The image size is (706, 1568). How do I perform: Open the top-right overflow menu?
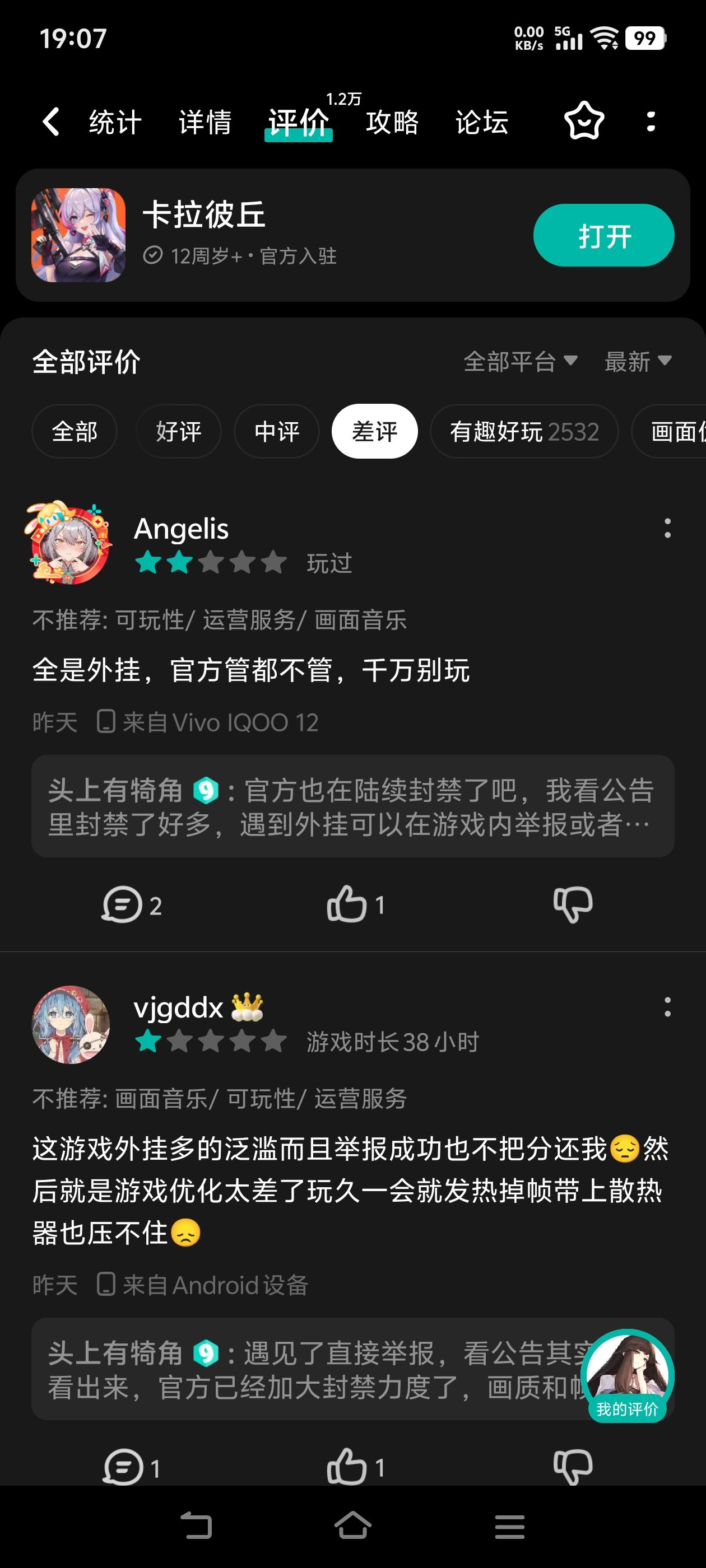651,121
